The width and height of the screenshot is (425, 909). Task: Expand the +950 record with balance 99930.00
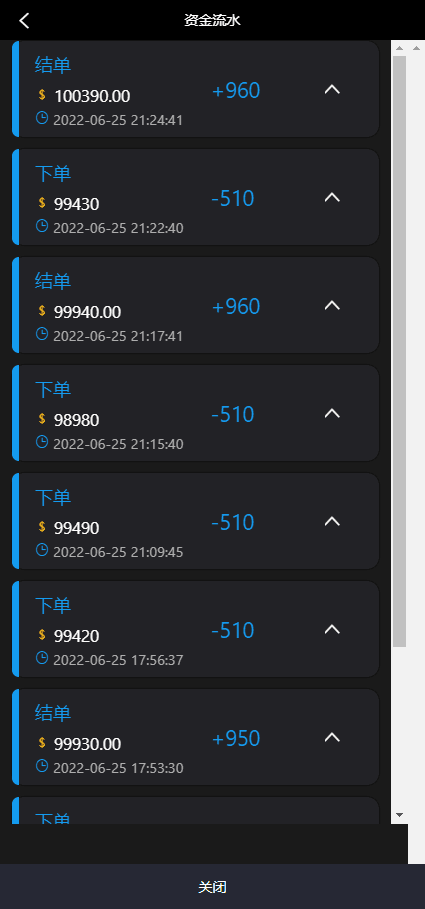[x=332, y=737]
